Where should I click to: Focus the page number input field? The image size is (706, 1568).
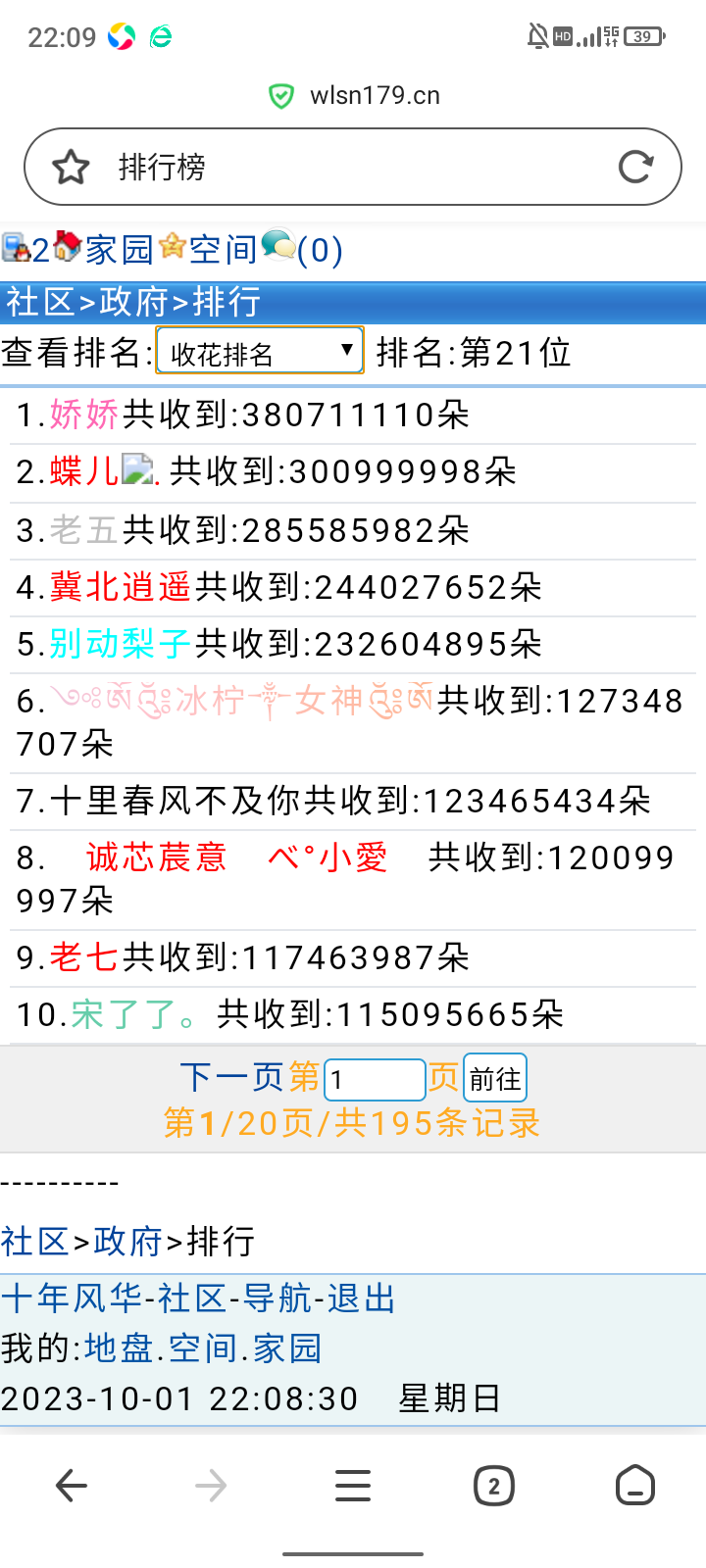click(375, 1079)
